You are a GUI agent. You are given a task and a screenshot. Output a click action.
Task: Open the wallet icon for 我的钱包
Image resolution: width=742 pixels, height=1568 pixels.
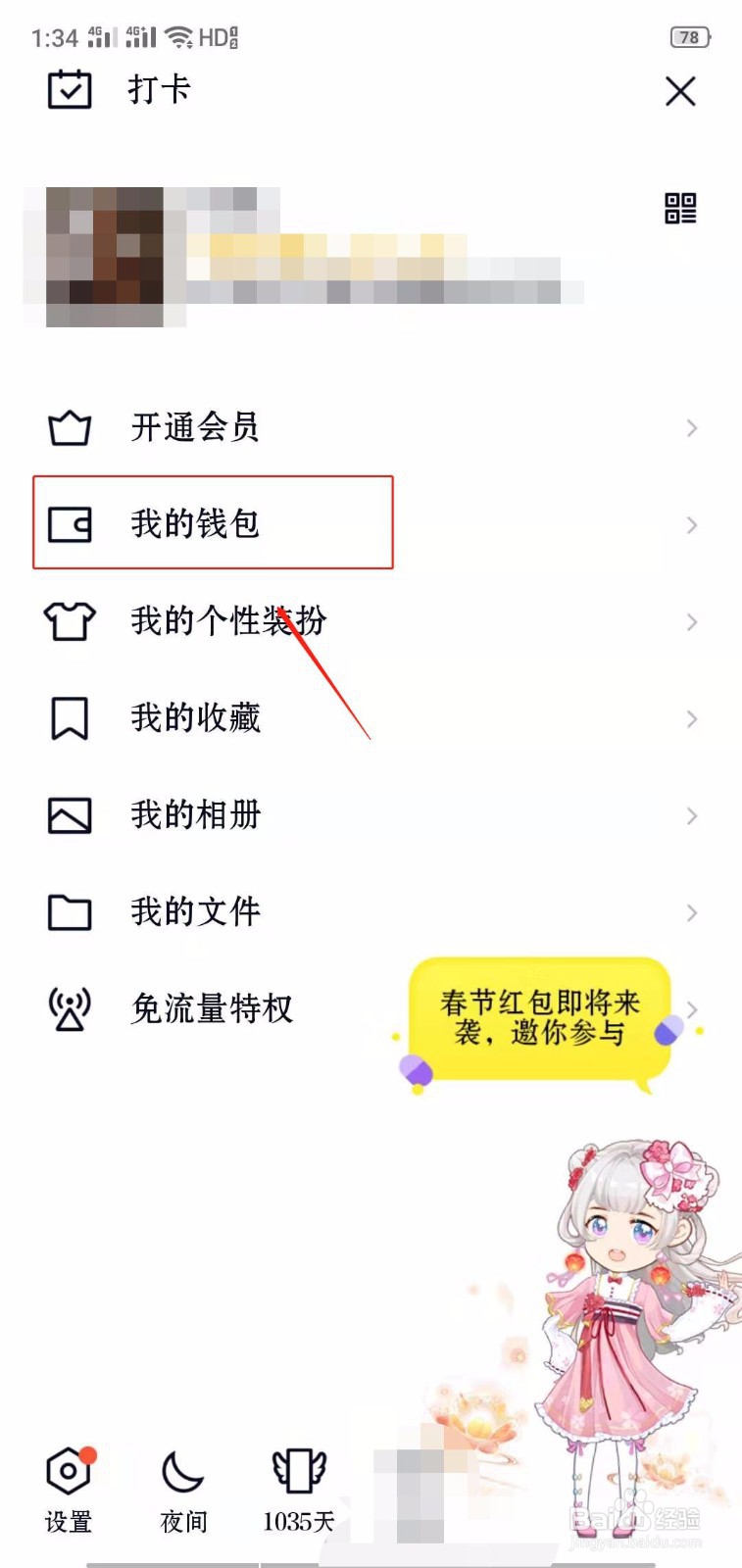[x=67, y=524]
